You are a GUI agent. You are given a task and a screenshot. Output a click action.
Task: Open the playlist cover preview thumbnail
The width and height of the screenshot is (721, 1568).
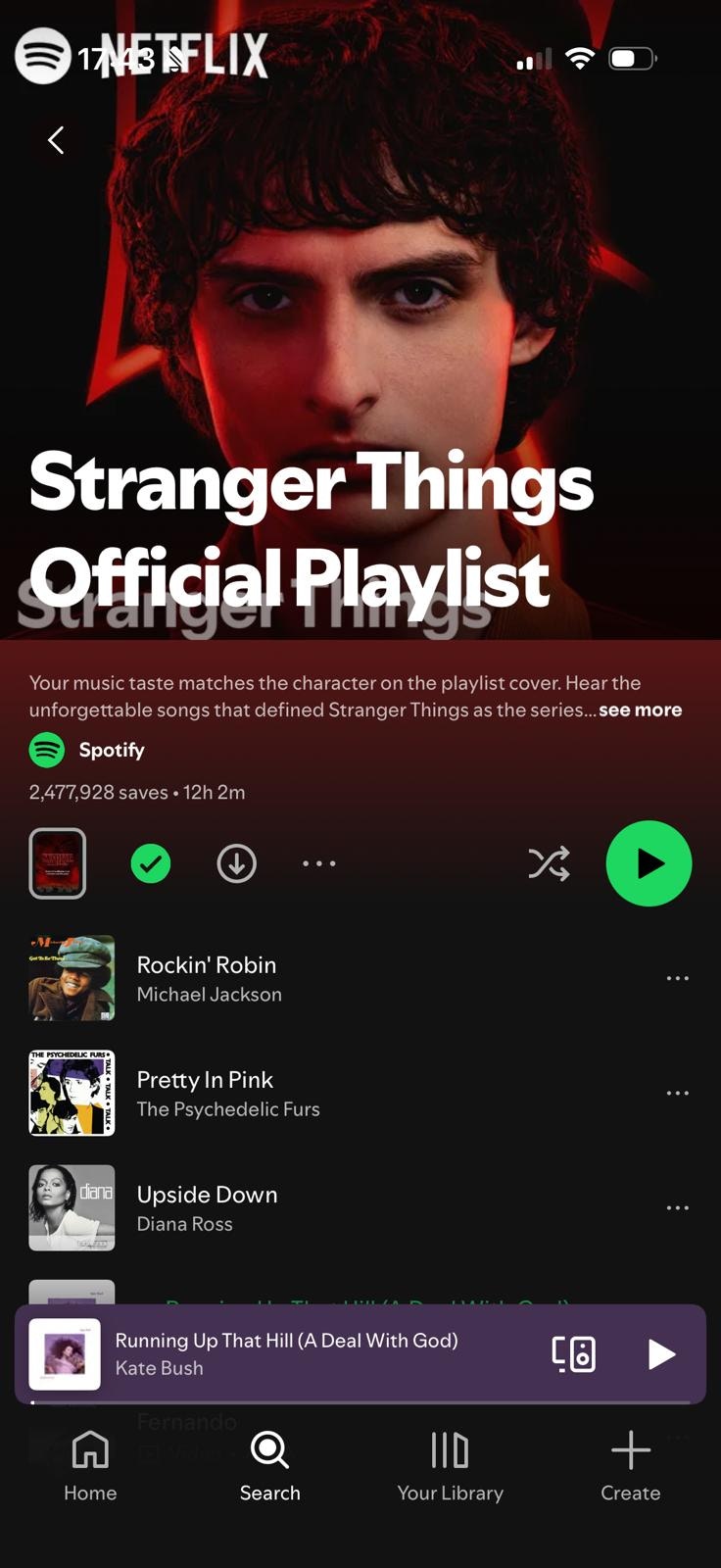pos(58,863)
